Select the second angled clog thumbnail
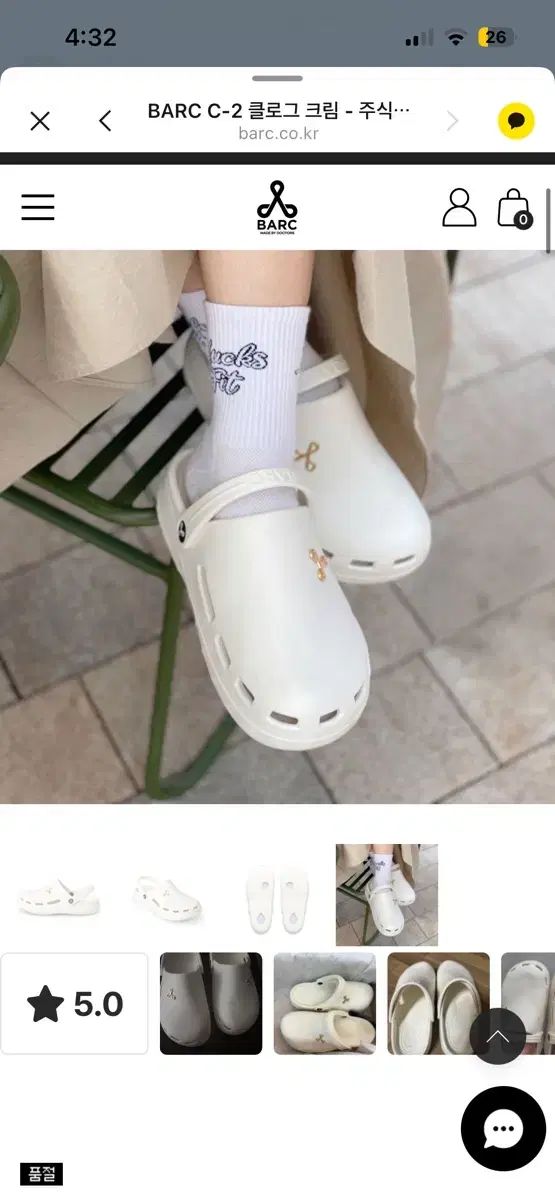This screenshot has height=1200, width=555. (168, 895)
